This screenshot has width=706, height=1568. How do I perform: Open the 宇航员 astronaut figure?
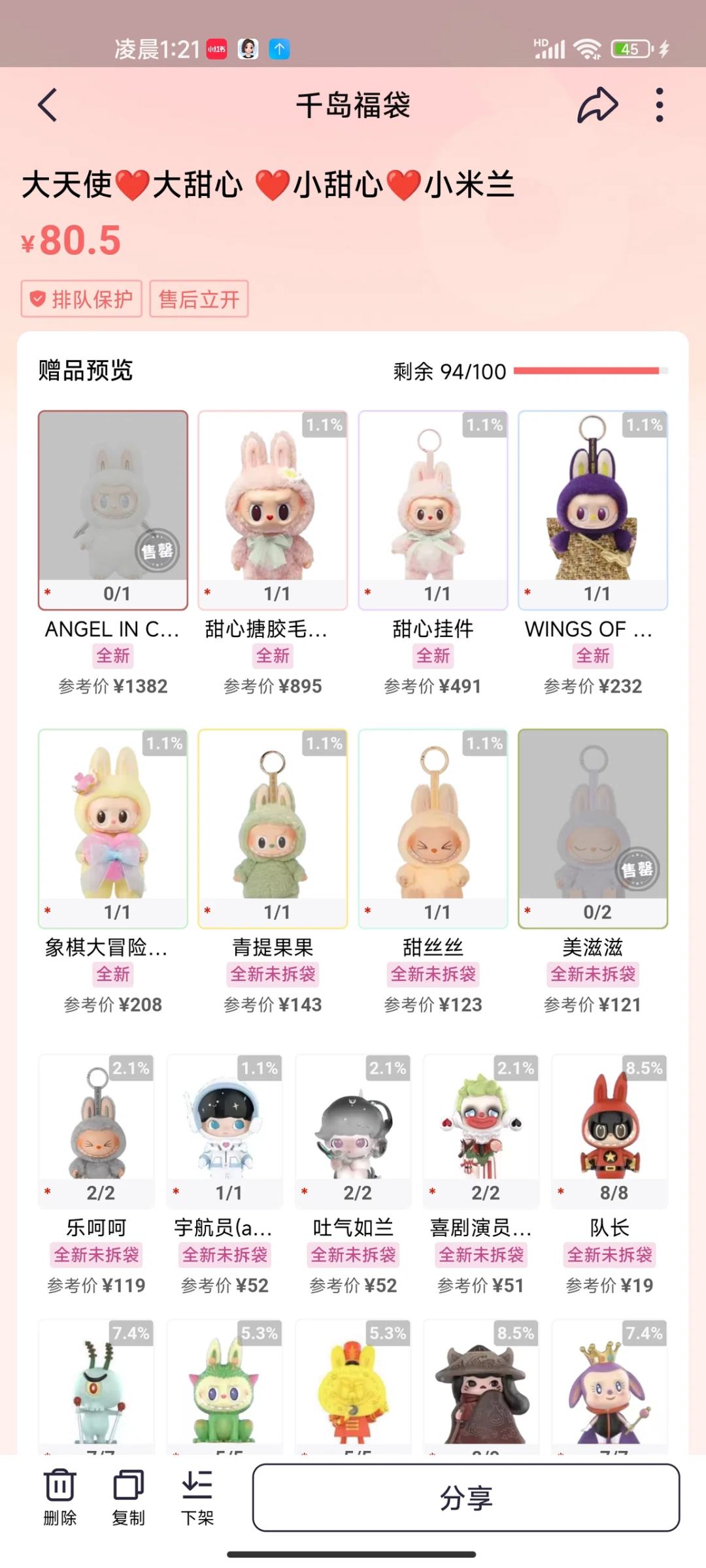tap(225, 1130)
